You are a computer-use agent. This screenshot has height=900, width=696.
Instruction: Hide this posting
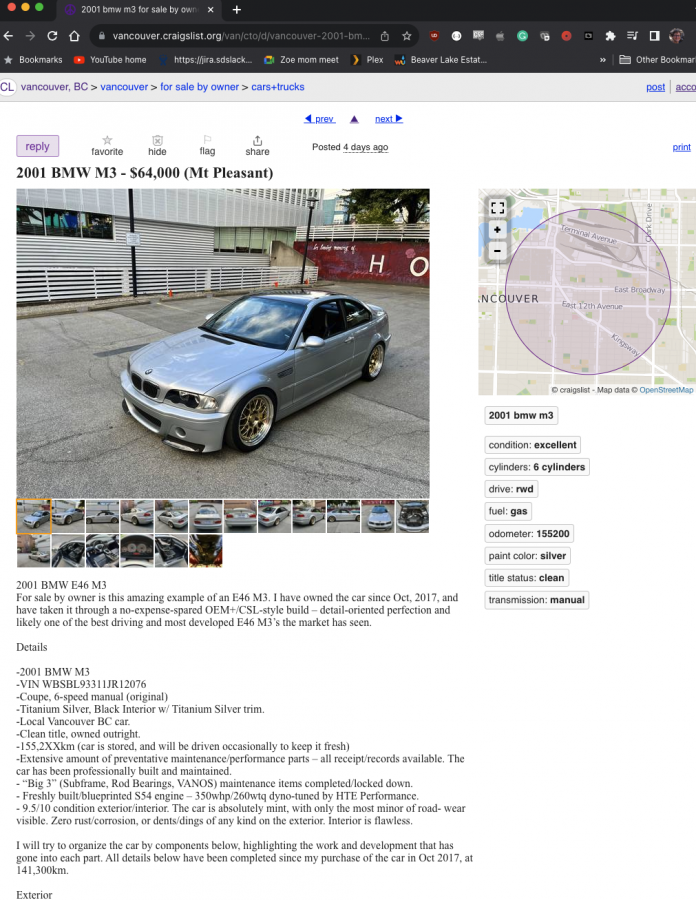(x=157, y=145)
